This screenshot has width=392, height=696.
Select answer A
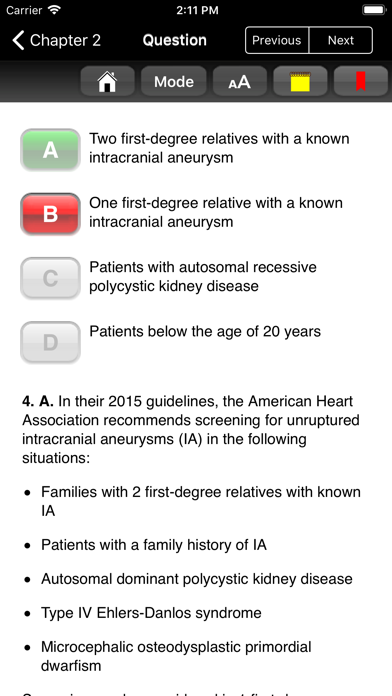click(x=50, y=150)
